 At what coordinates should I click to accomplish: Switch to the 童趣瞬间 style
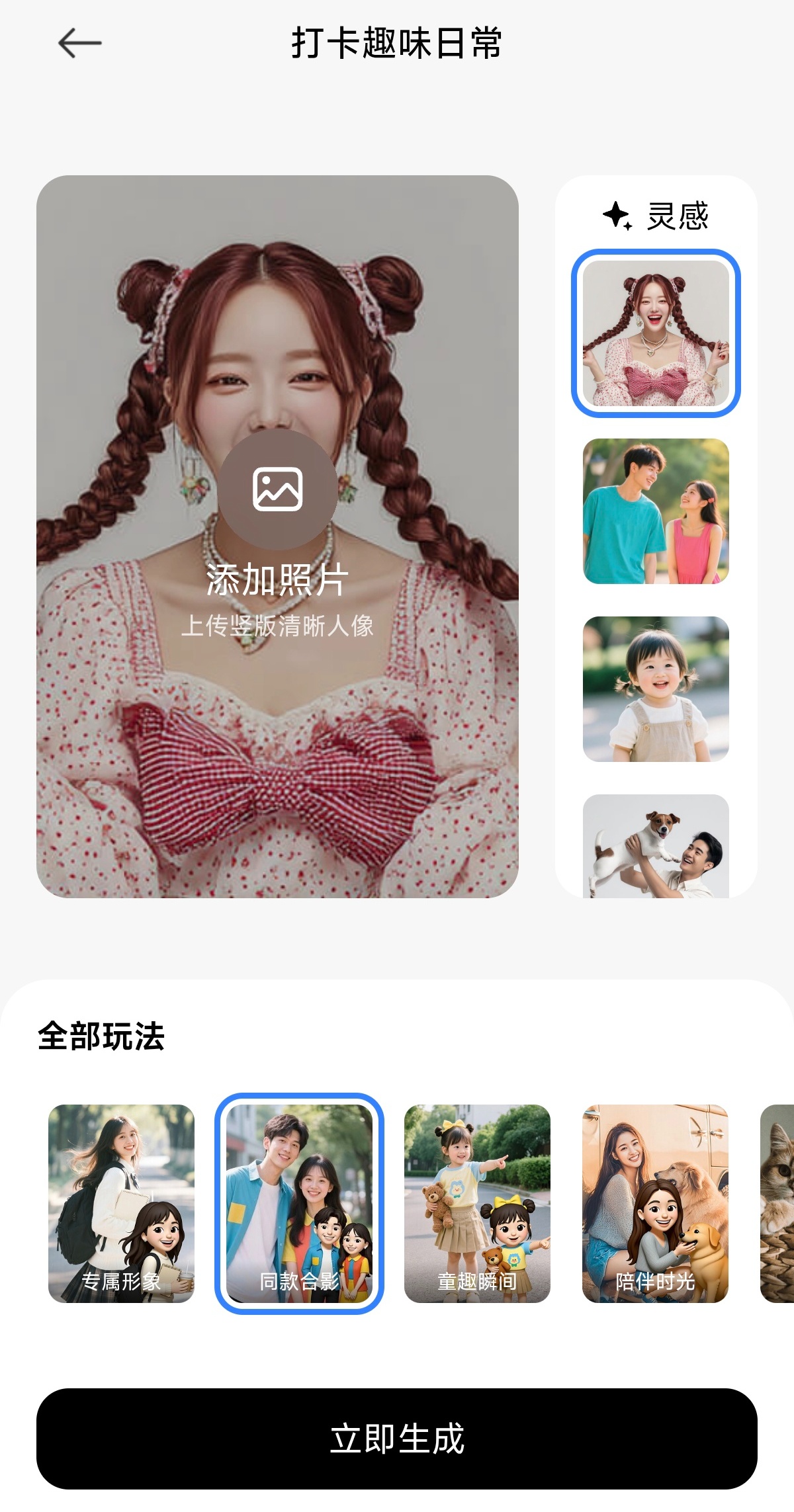pyautogui.click(x=477, y=1203)
